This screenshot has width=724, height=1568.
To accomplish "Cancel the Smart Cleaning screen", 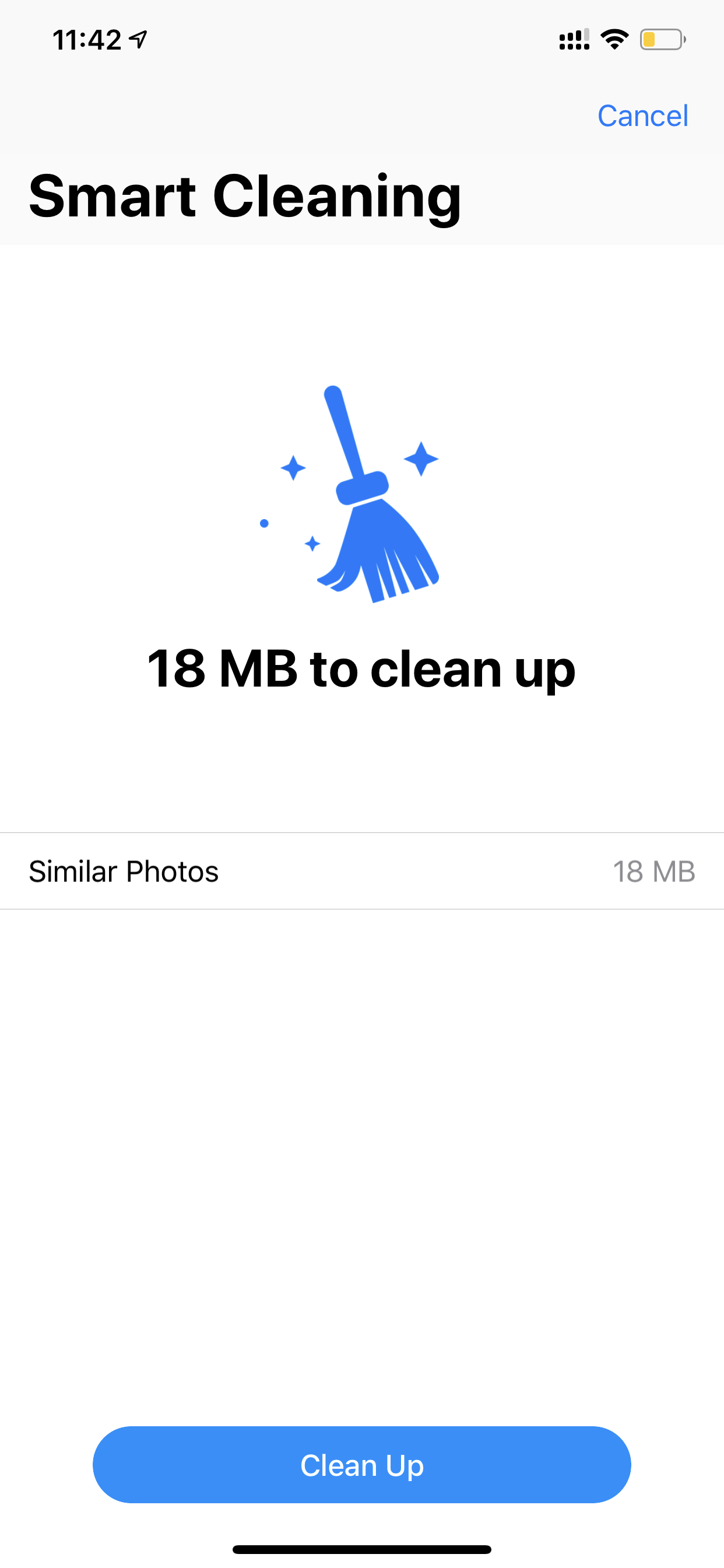I will 642,116.
